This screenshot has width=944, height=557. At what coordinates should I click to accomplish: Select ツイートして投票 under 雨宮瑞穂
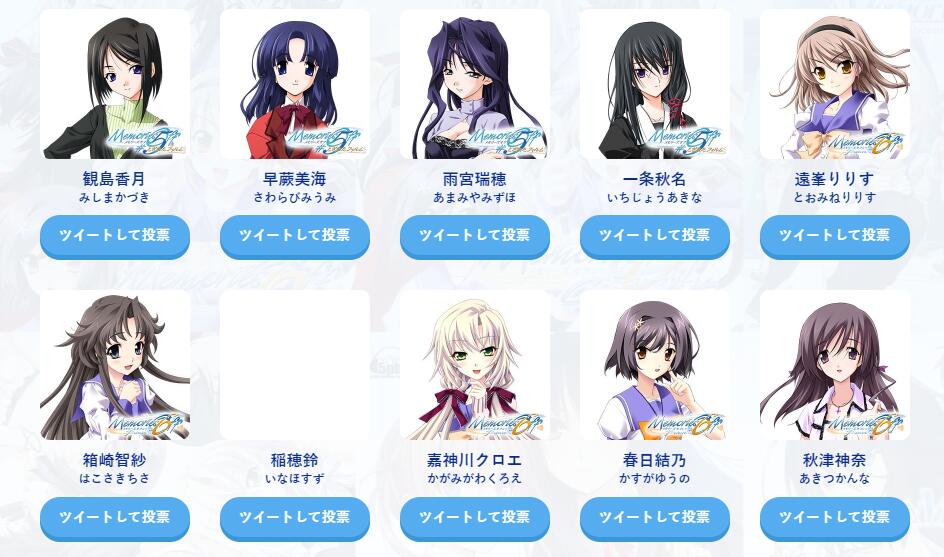(x=474, y=236)
